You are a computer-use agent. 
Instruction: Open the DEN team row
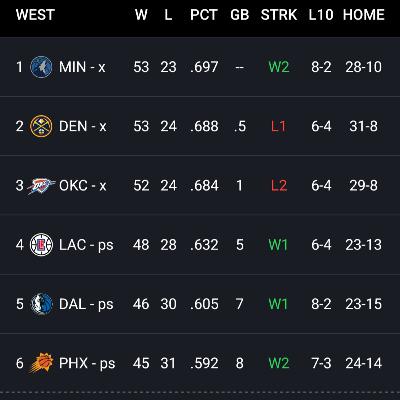coord(200,126)
